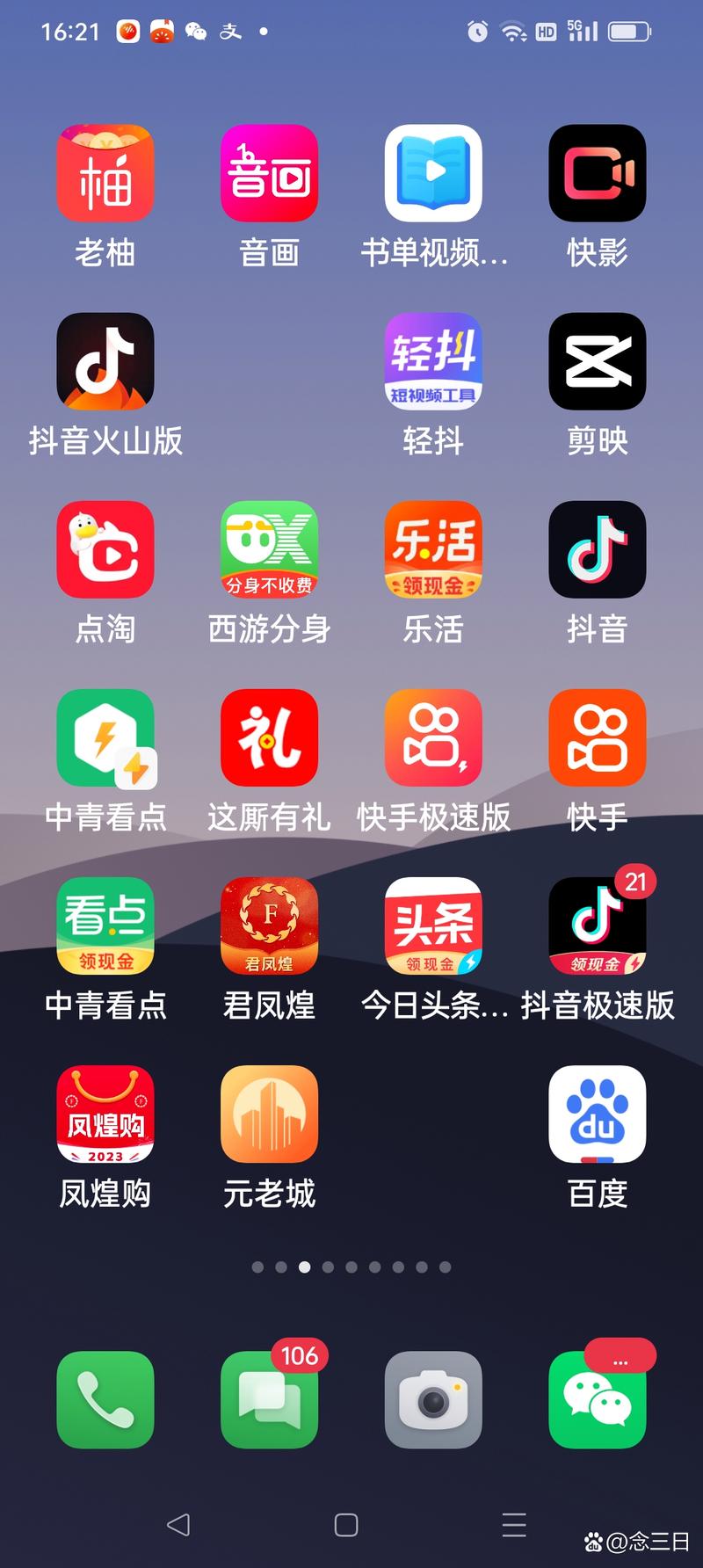
Task: Open Messages with 106 unread
Action: (x=269, y=1399)
